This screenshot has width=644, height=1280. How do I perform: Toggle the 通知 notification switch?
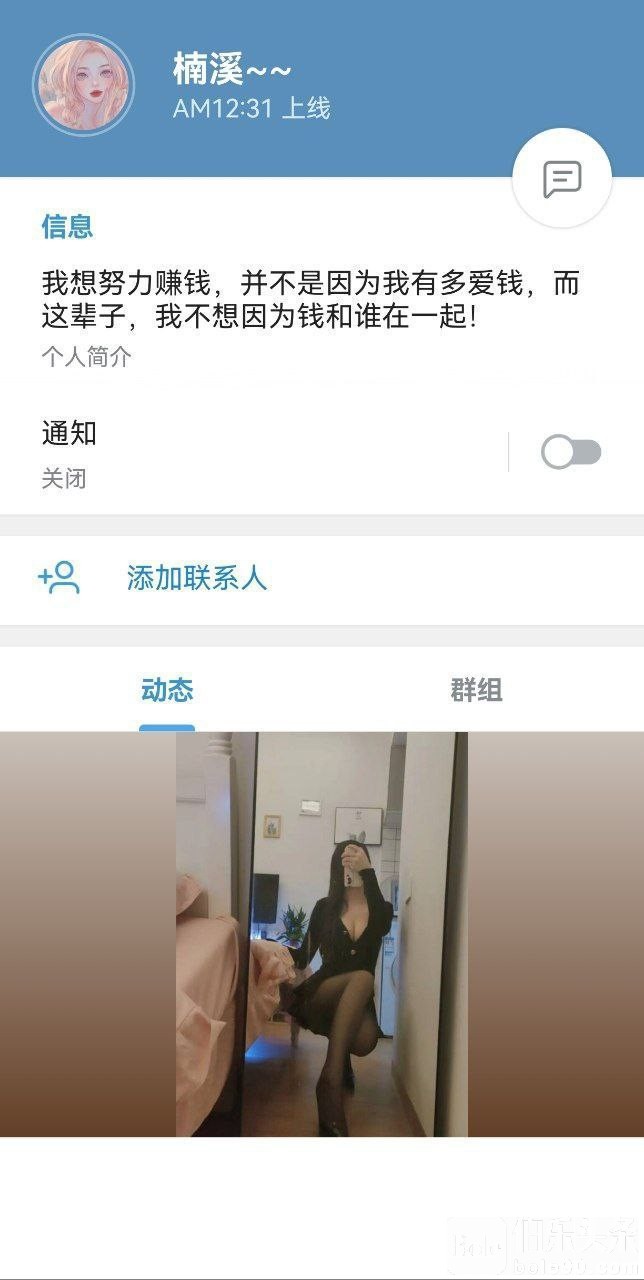pos(571,452)
